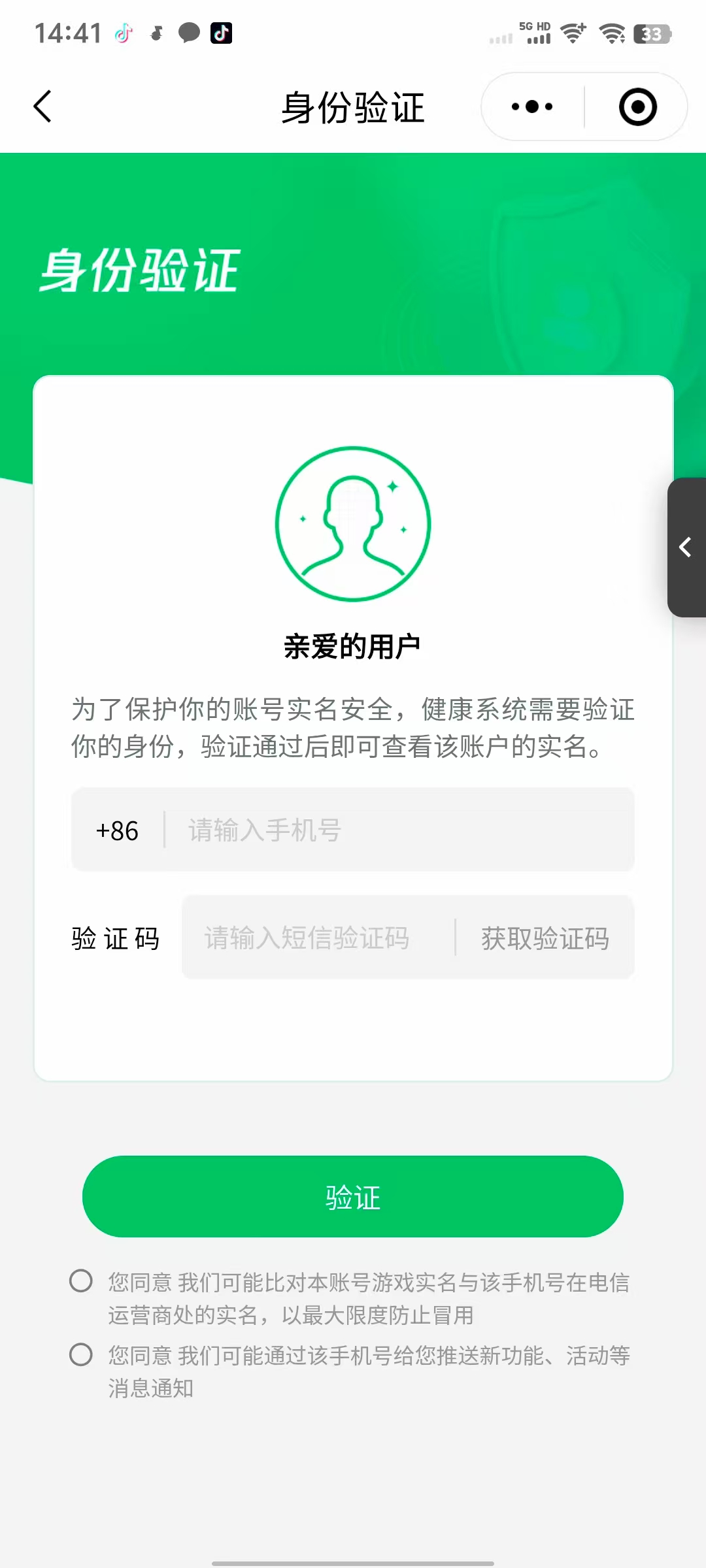706x1568 pixels.
Task: Select the agreement about comparing real-name with telecom operator
Action: click(81, 1281)
